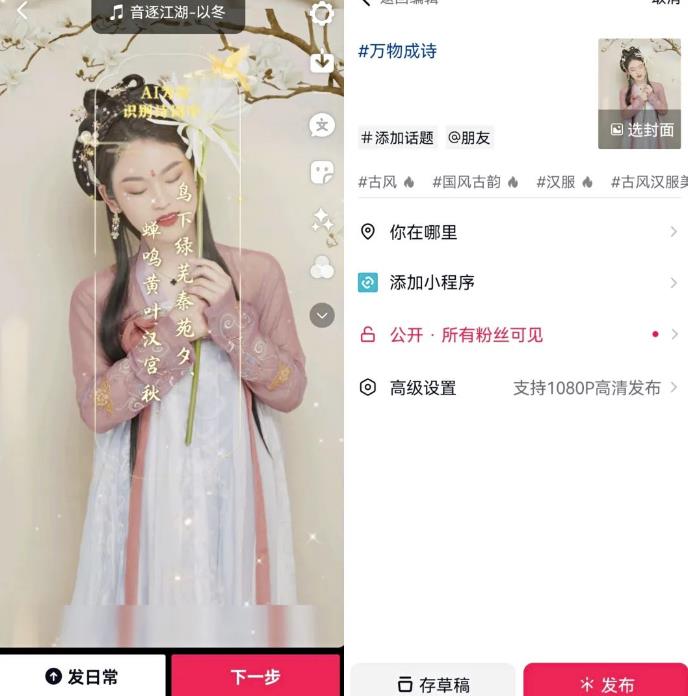The height and width of the screenshot is (696, 688).
Task: Open the sparkle effects tool
Action: pos(322,220)
